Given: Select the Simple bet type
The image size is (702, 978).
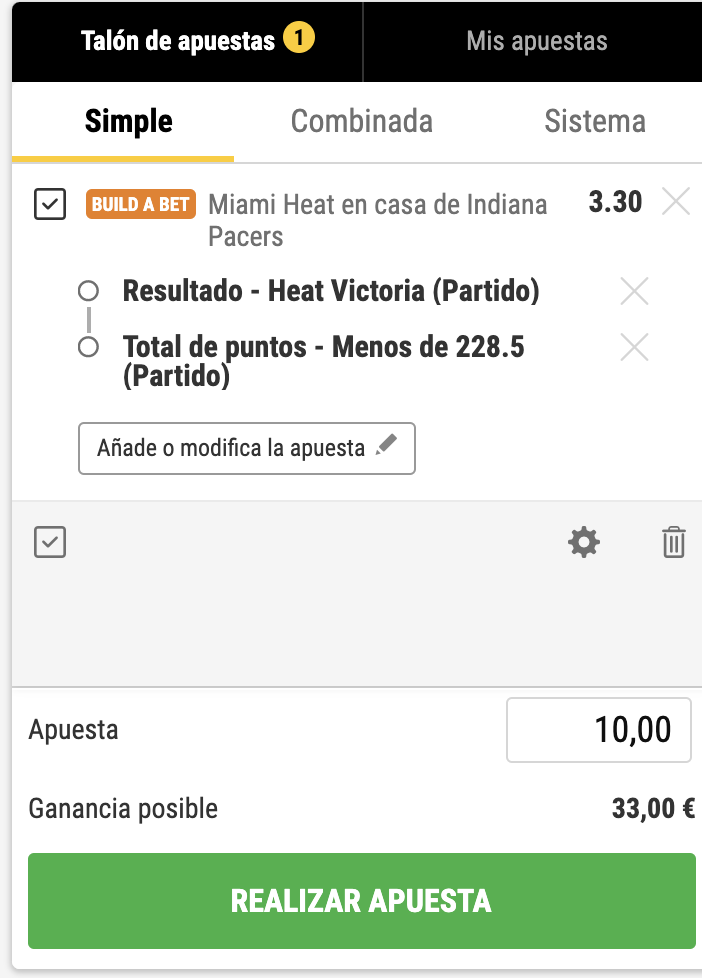Looking at the screenshot, I should tap(128, 122).
